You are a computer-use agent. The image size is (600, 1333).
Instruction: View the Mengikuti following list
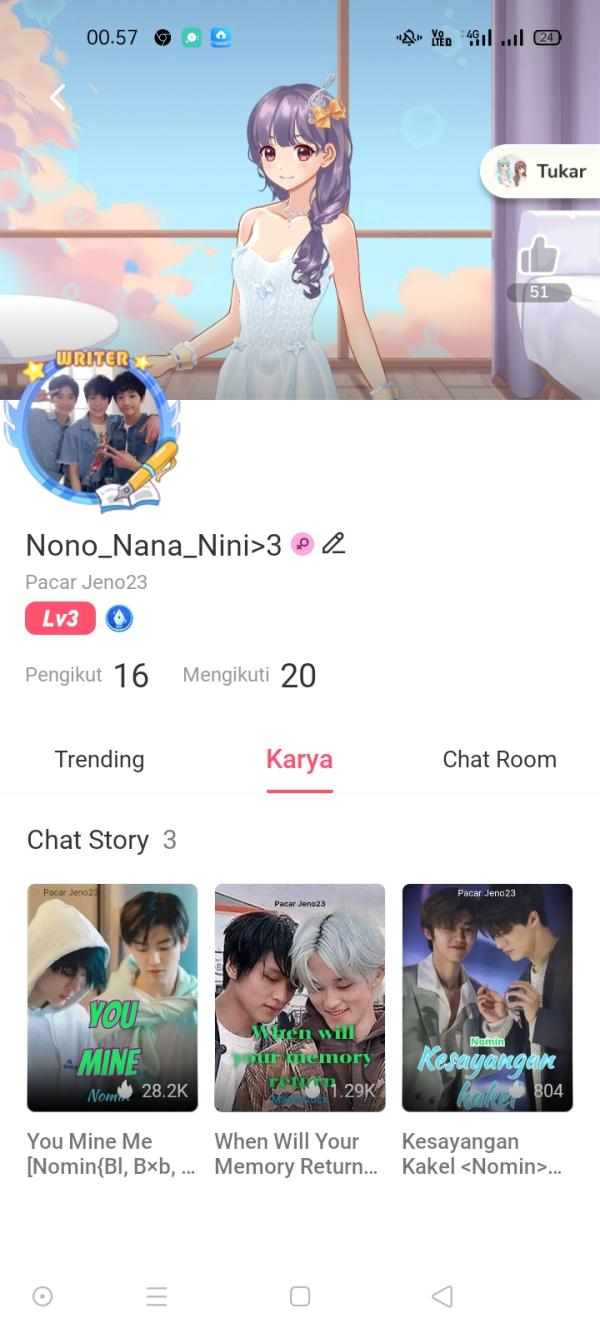pos(249,676)
